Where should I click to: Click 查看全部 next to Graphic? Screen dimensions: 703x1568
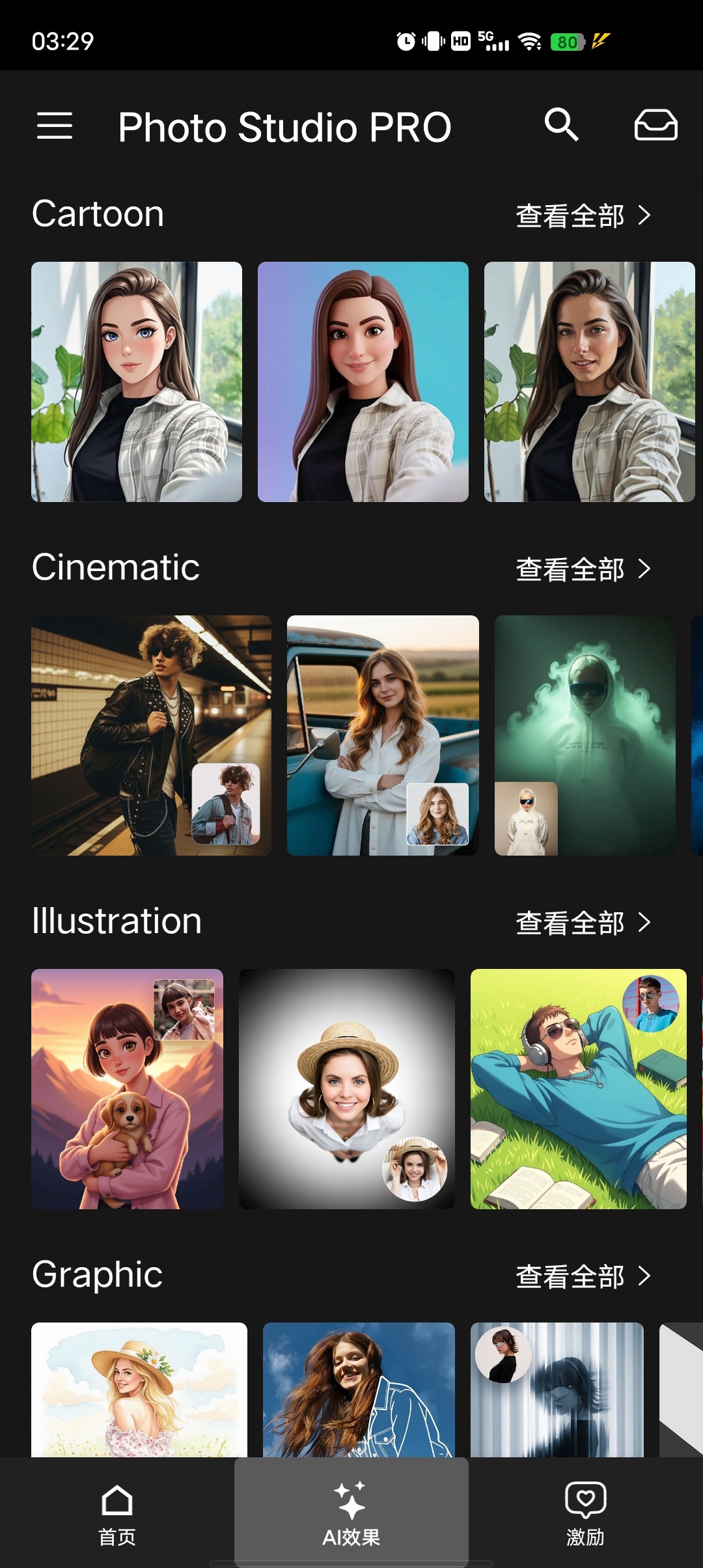click(570, 1276)
